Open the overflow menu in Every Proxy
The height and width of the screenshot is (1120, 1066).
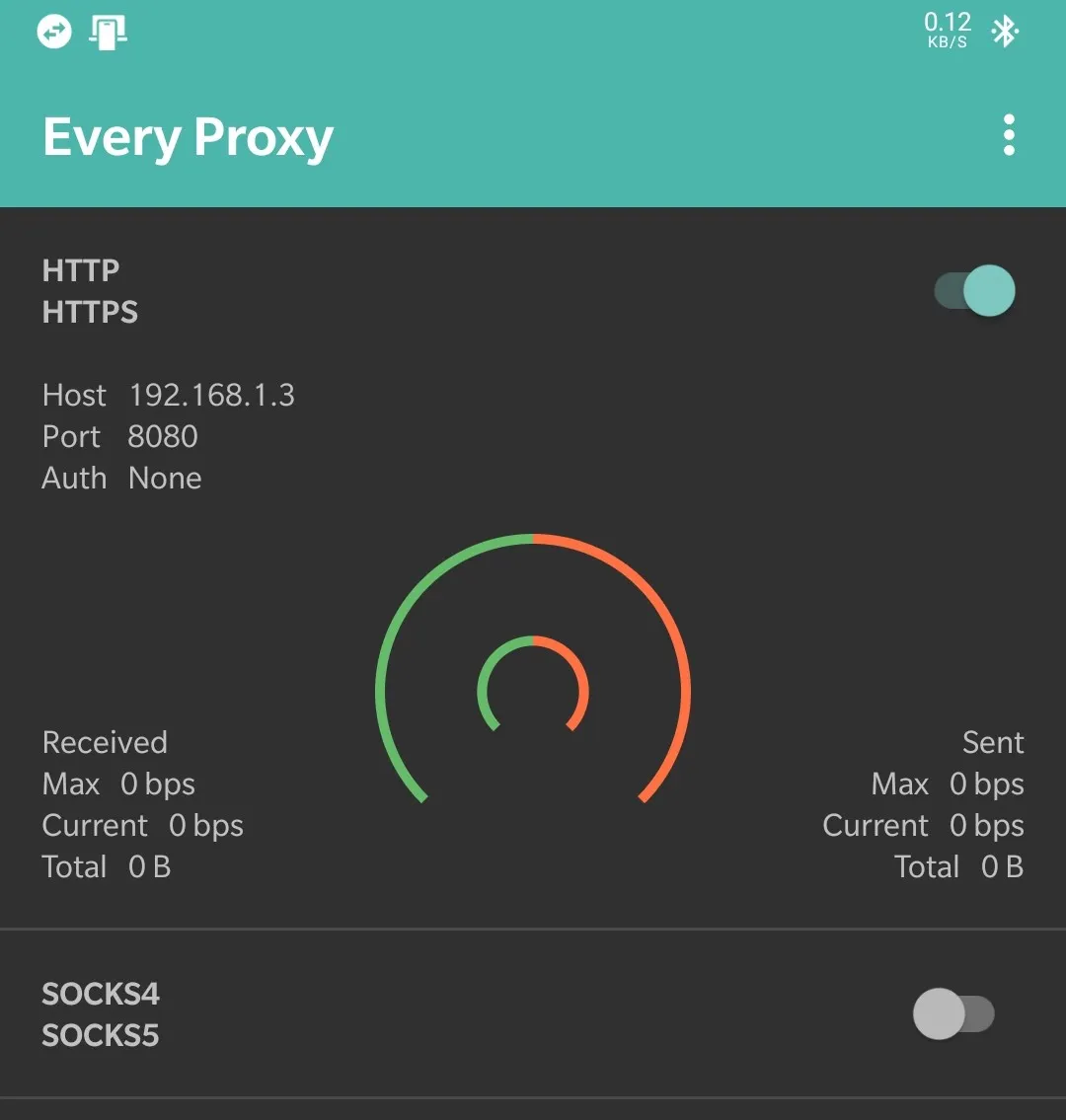1008,135
